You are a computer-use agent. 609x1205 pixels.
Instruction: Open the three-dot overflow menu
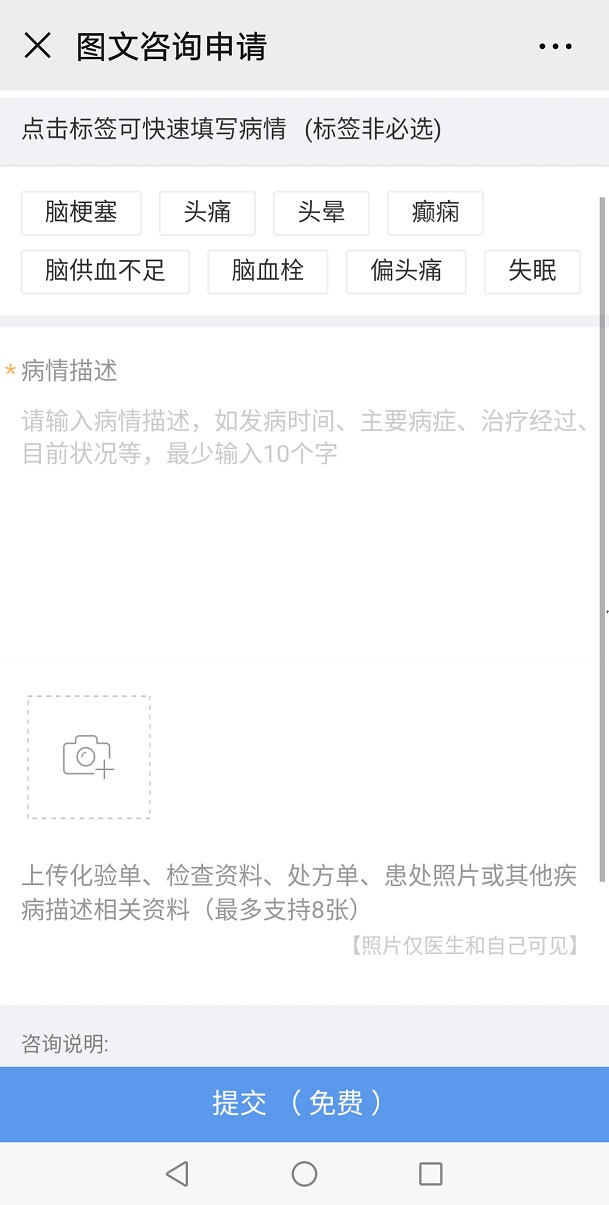(555, 46)
